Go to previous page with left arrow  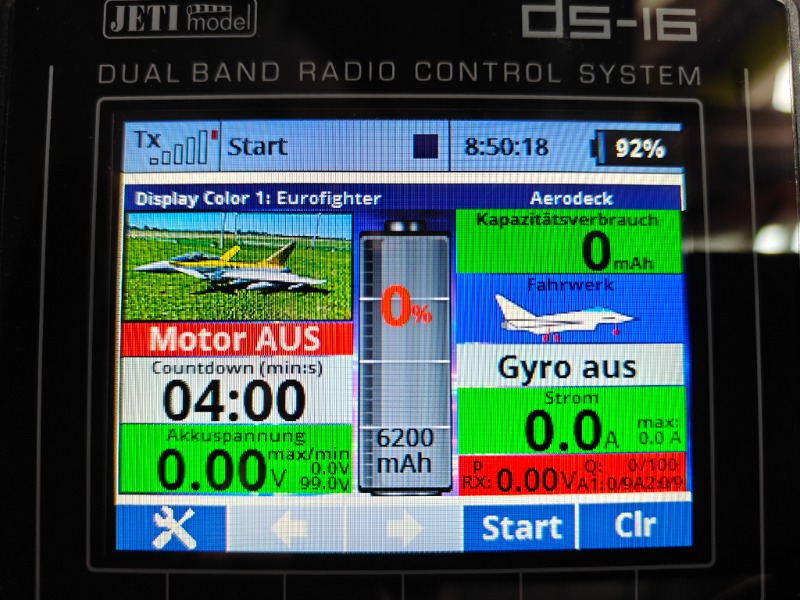[287, 528]
